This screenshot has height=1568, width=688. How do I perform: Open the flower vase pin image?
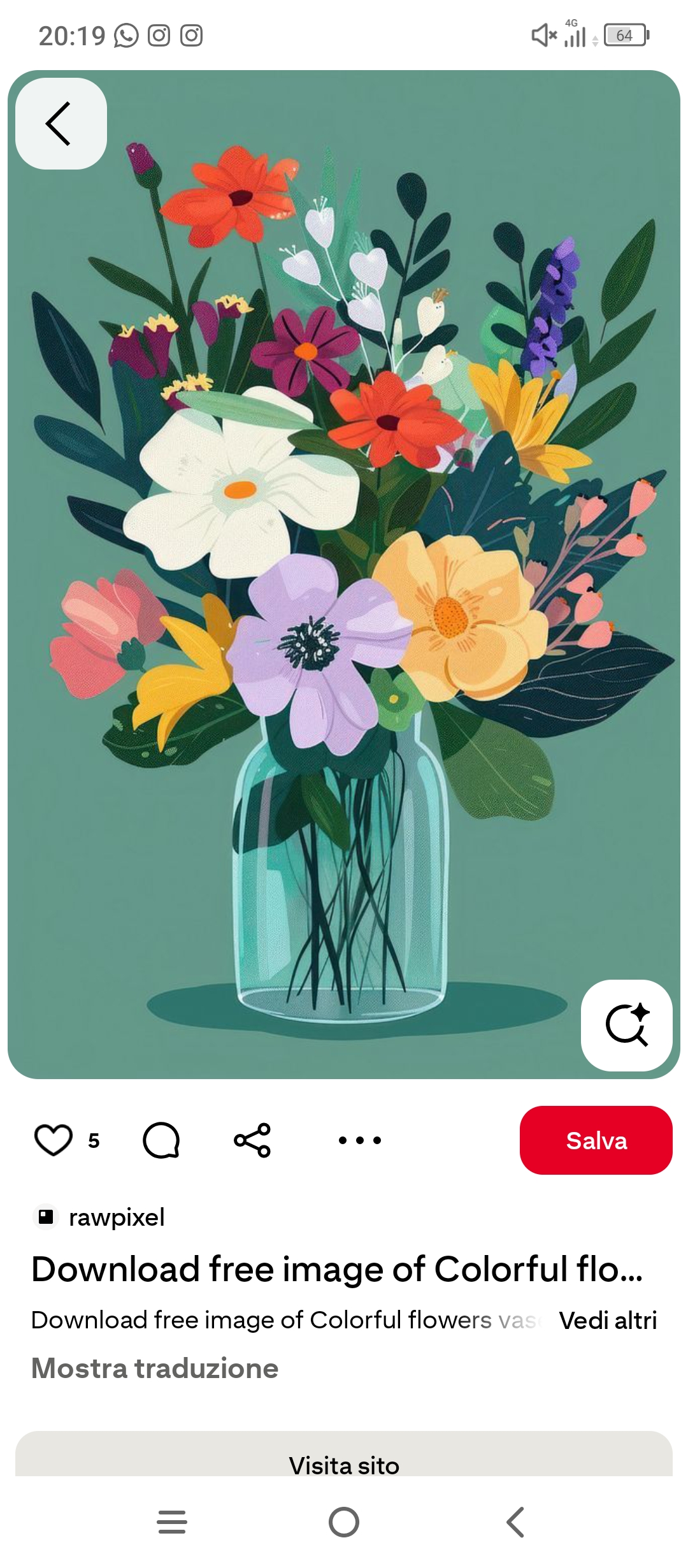click(344, 574)
